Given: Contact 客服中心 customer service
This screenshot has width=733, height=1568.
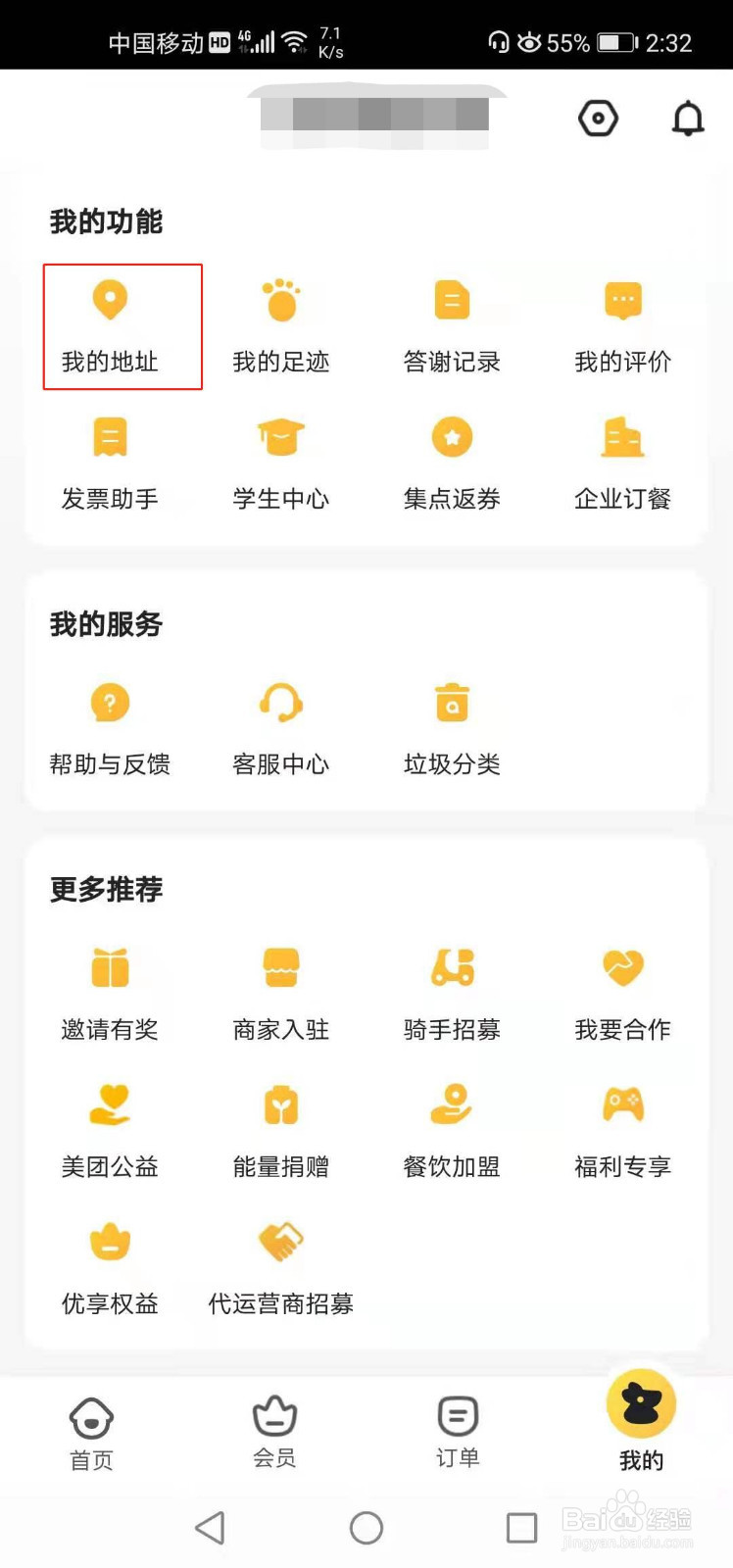Looking at the screenshot, I should [x=280, y=727].
